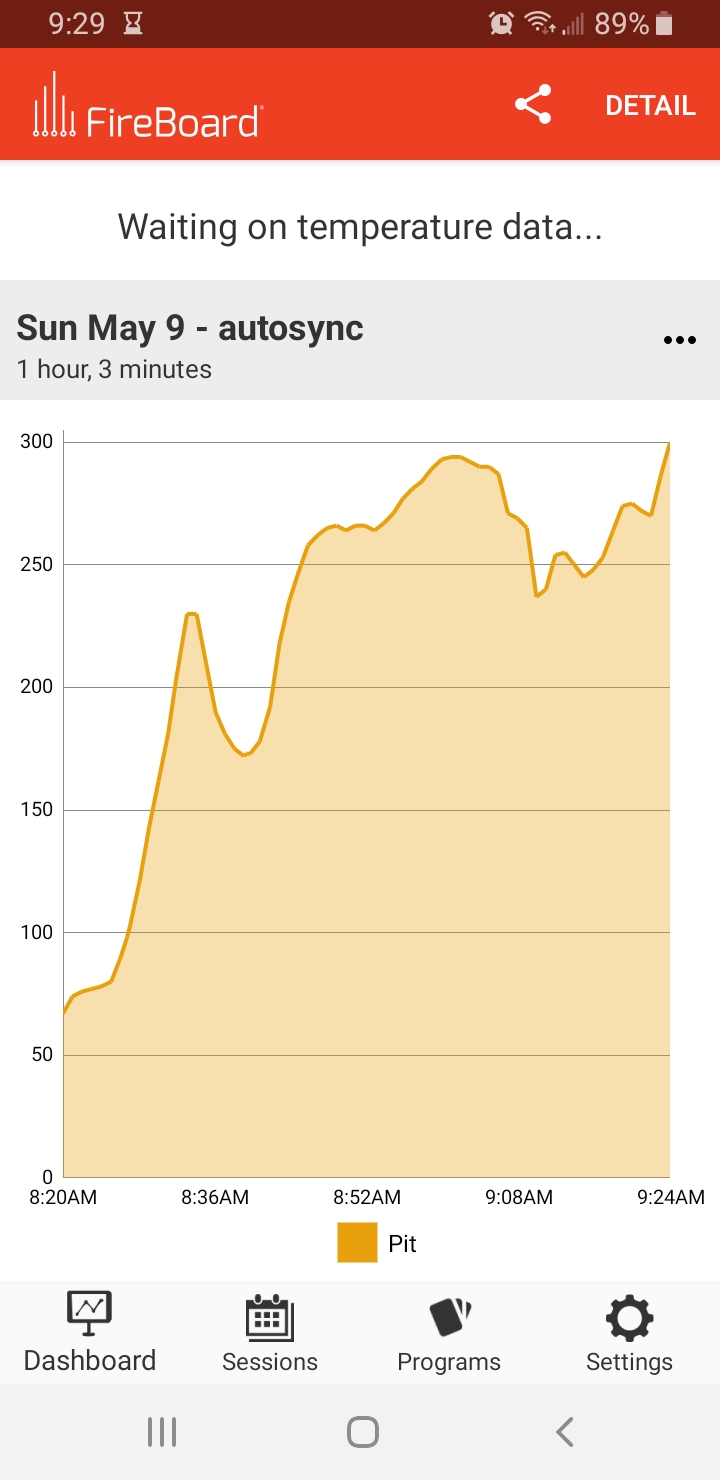Image resolution: width=720 pixels, height=1480 pixels.
Task: Toggle the Pit legend item
Action: (x=377, y=1243)
